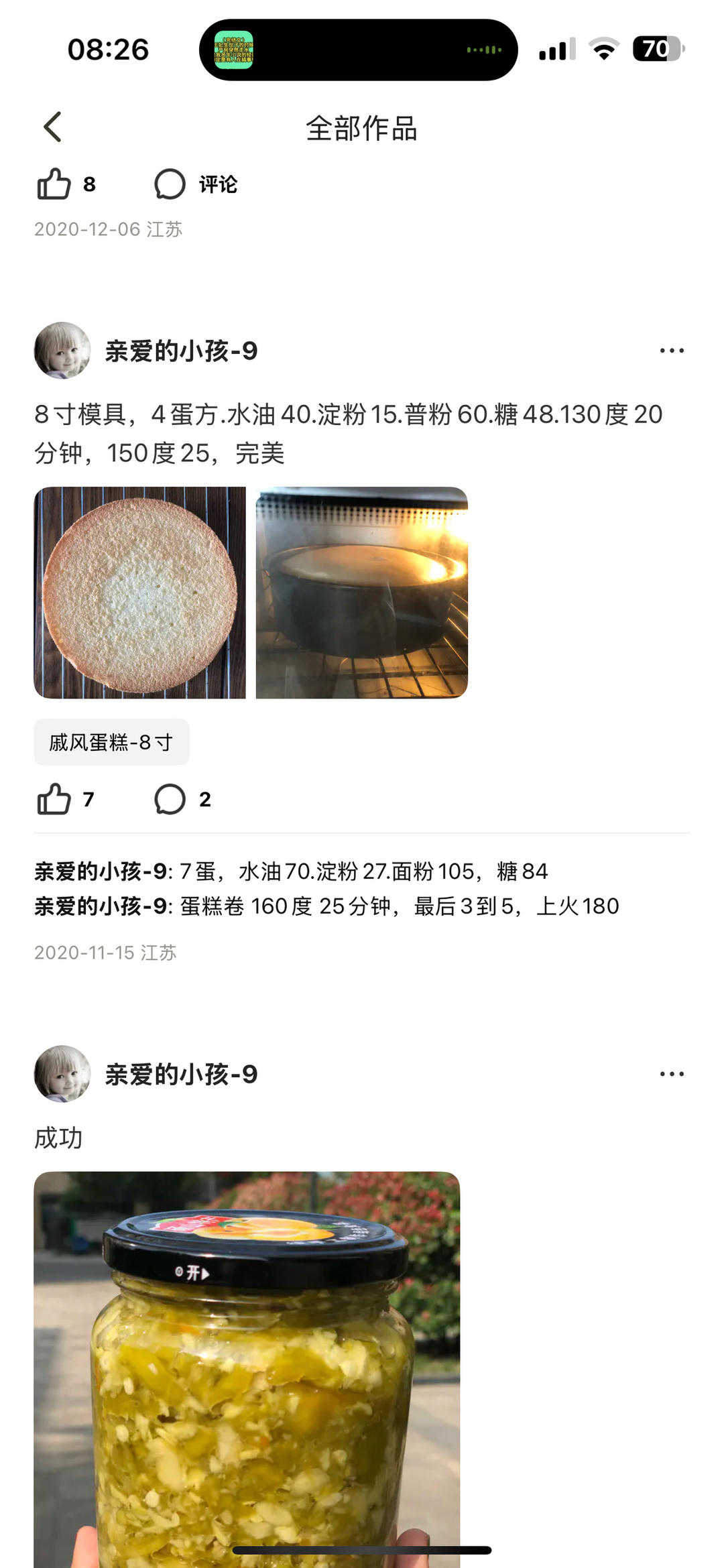Like the 8寸模具 chiffon cake post

click(x=54, y=799)
